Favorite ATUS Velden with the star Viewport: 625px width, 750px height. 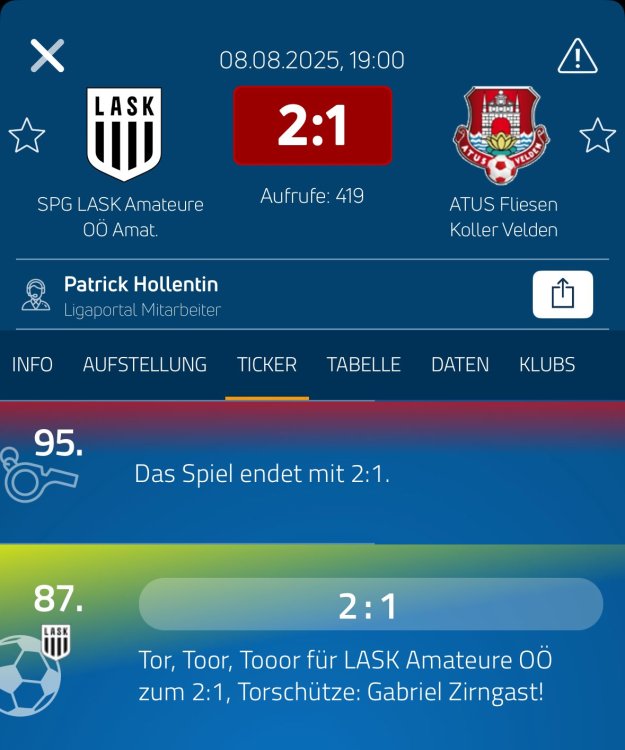click(597, 135)
